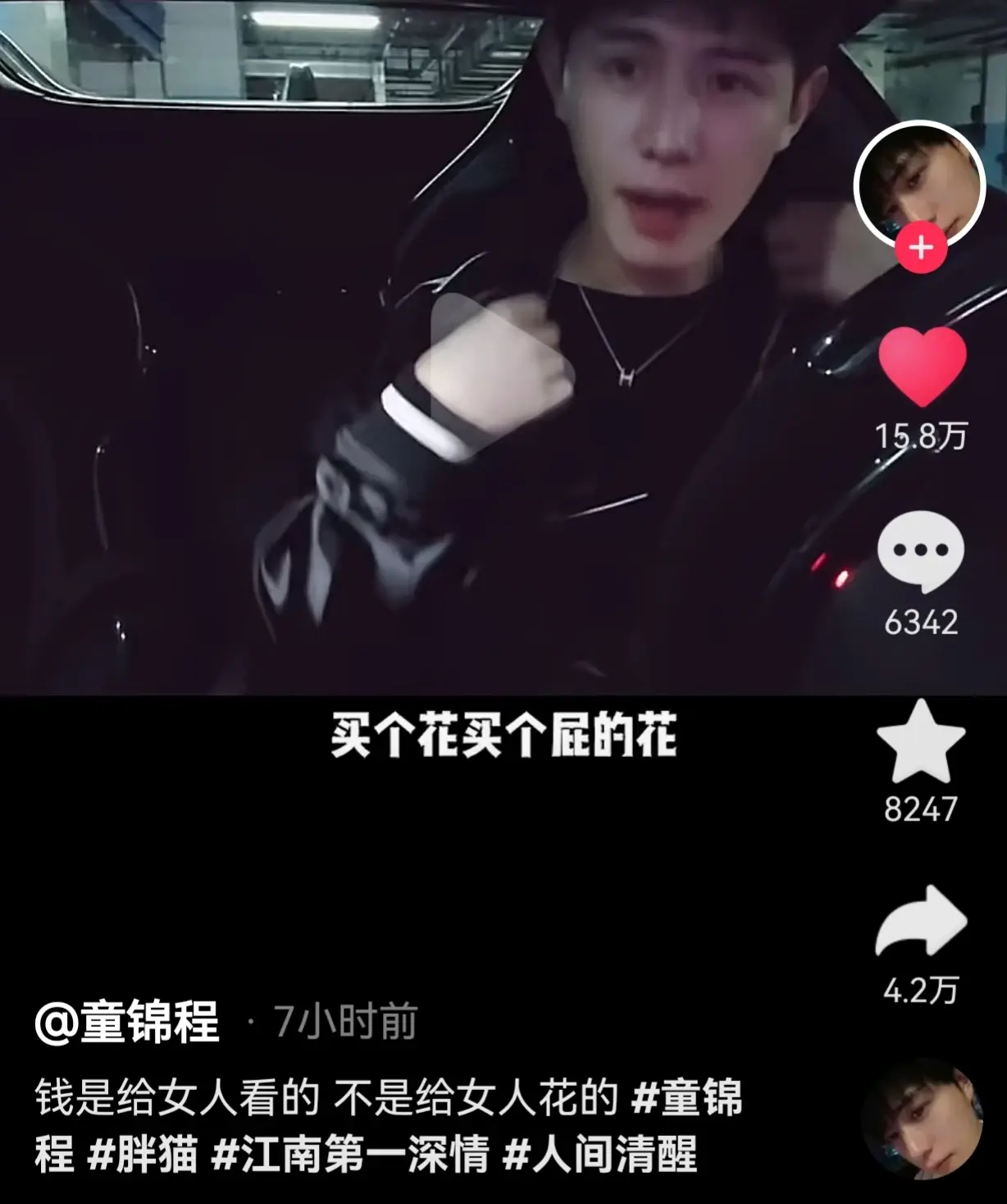Open the @童锦程 username link

127,1022
